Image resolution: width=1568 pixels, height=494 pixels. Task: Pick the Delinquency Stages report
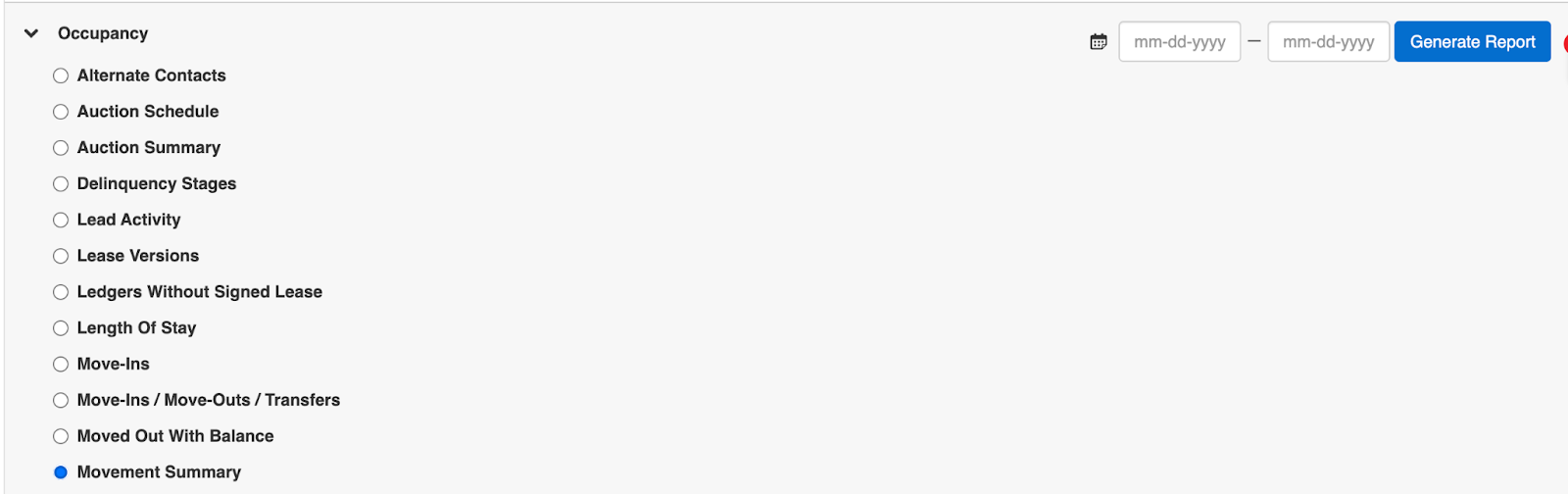click(x=61, y=184)
